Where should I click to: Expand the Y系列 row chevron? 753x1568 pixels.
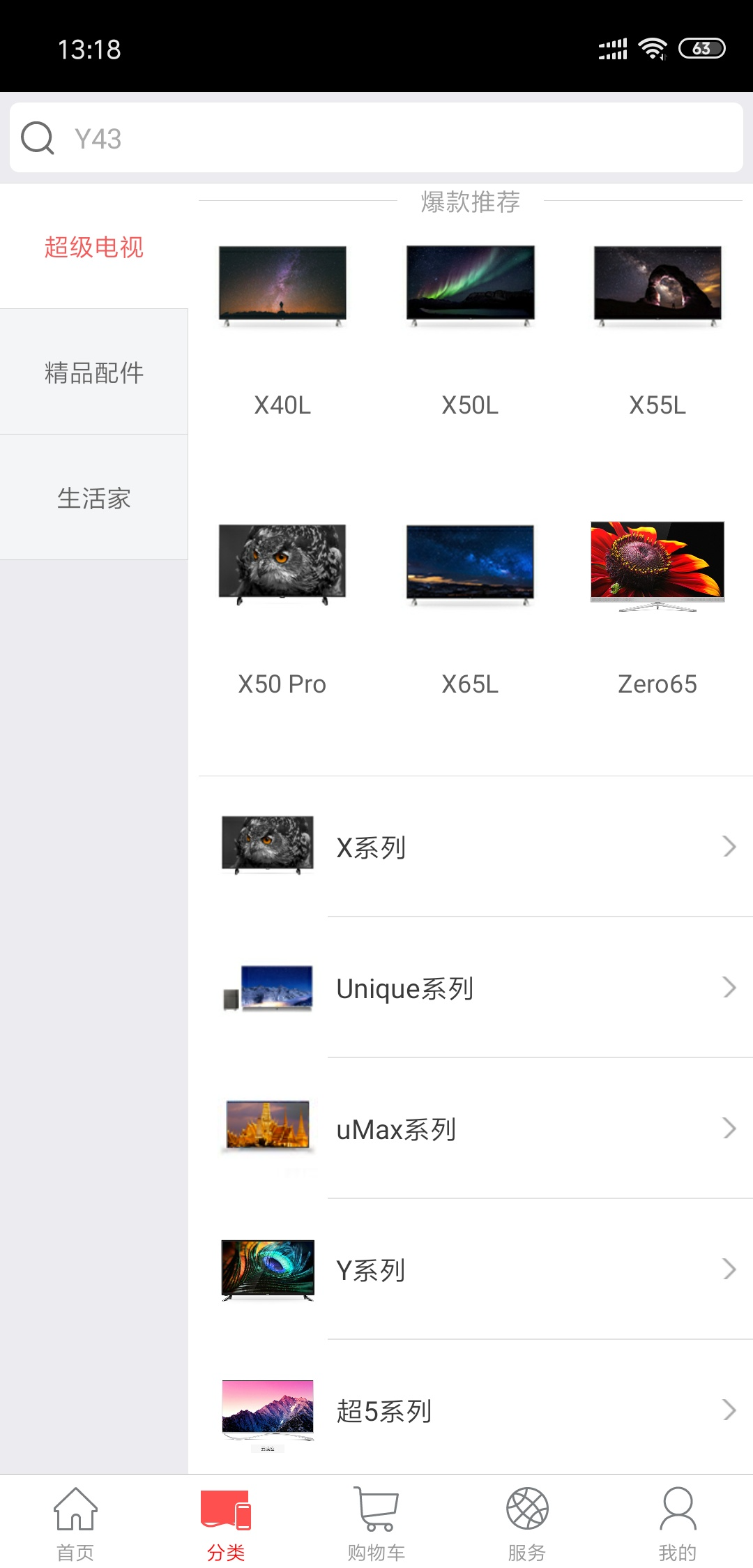click(729, 1269)
